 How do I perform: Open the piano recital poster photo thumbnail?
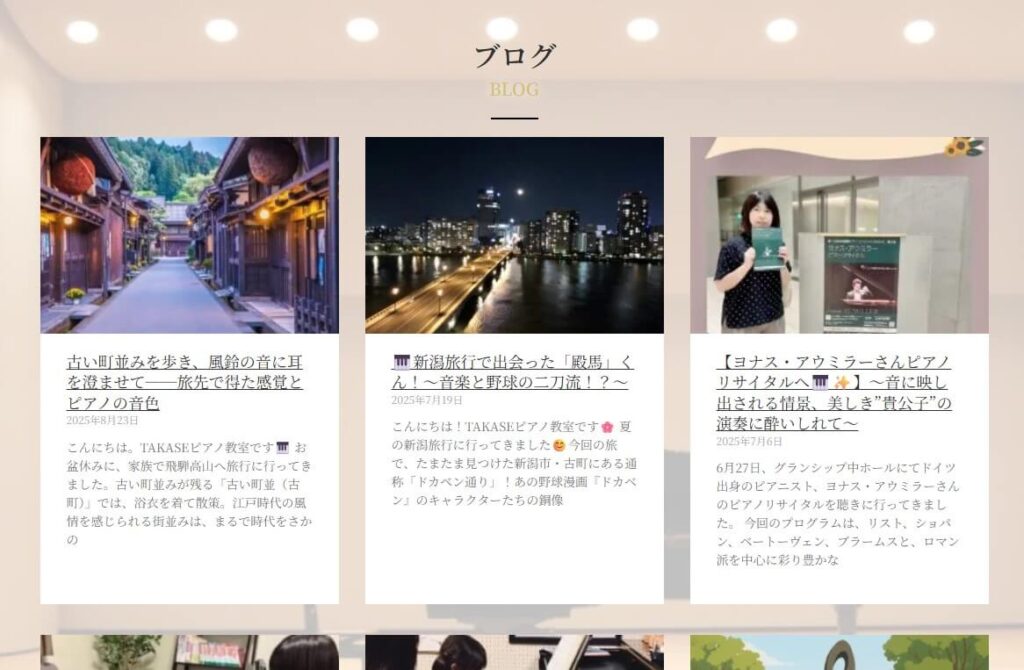pyautogui.click(x=839, y=235)
